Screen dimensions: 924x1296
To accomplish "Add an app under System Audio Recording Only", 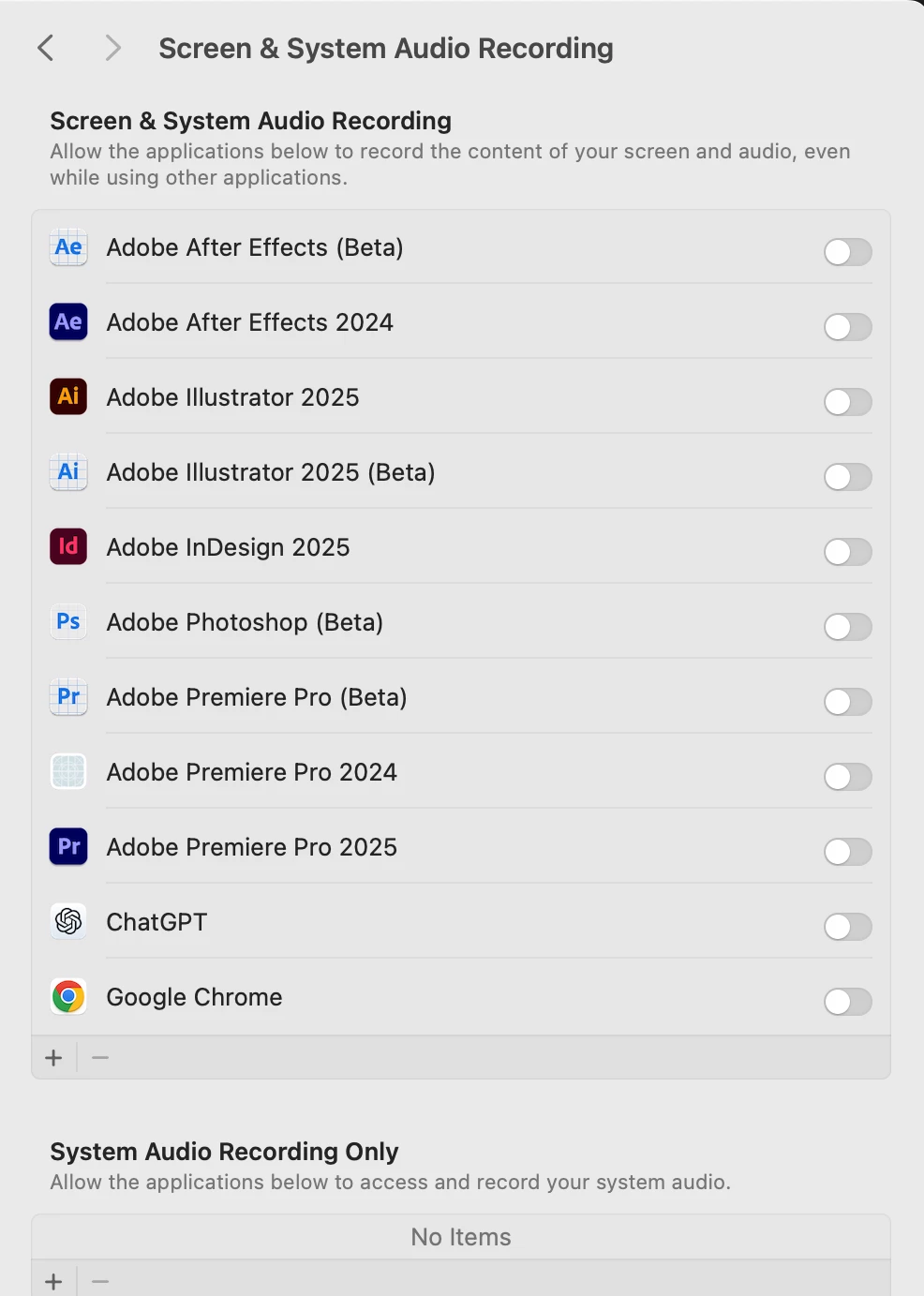I will 54,1281.
